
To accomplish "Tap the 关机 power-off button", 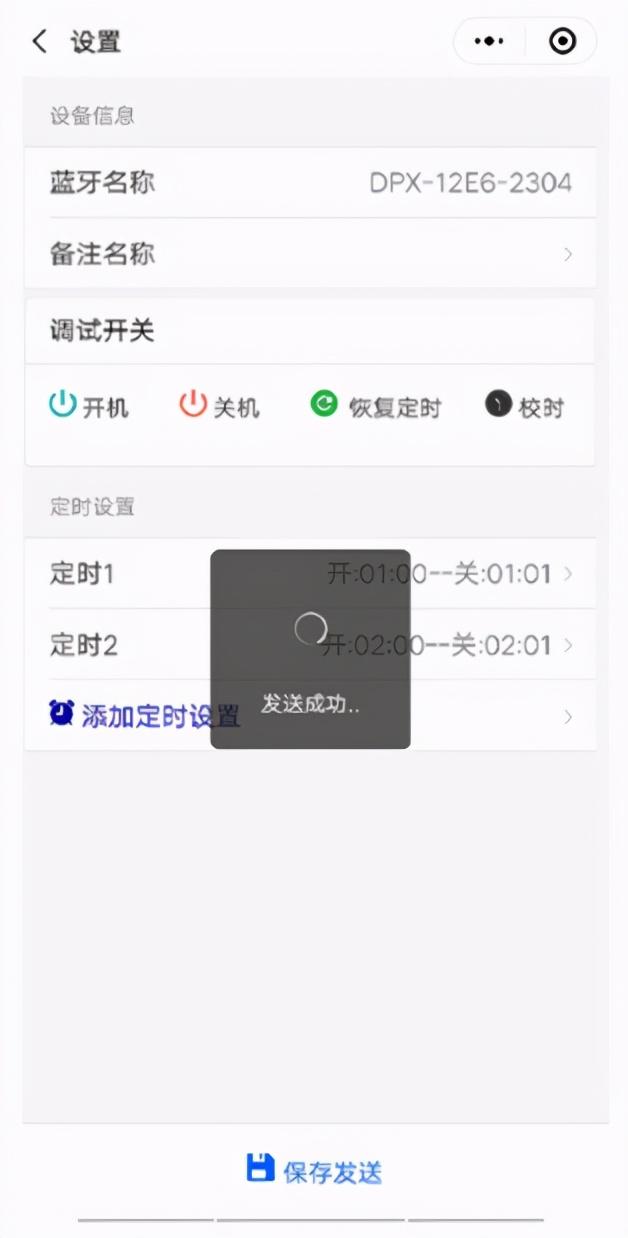I will click(219, 406).
